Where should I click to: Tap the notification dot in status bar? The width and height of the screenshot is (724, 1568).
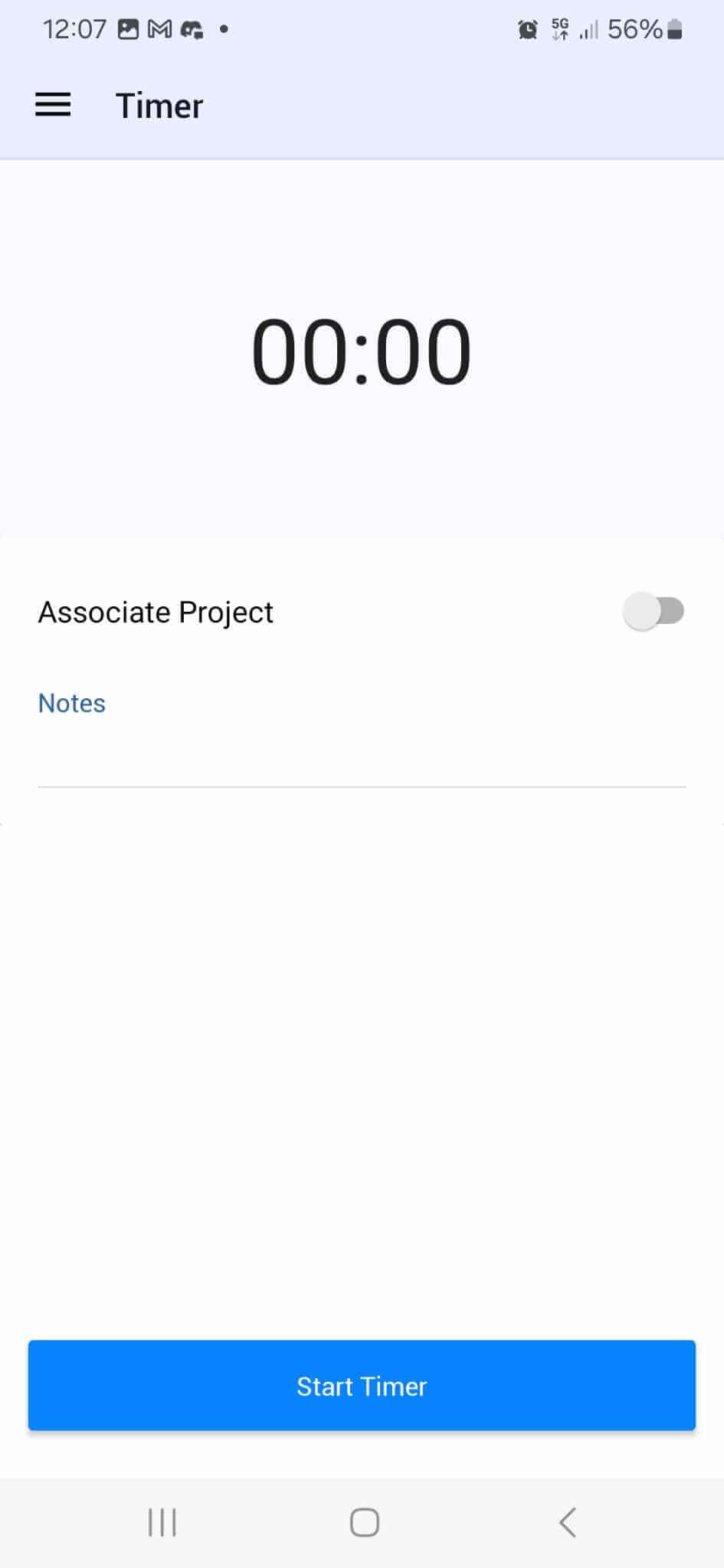[x=223, y=29]
